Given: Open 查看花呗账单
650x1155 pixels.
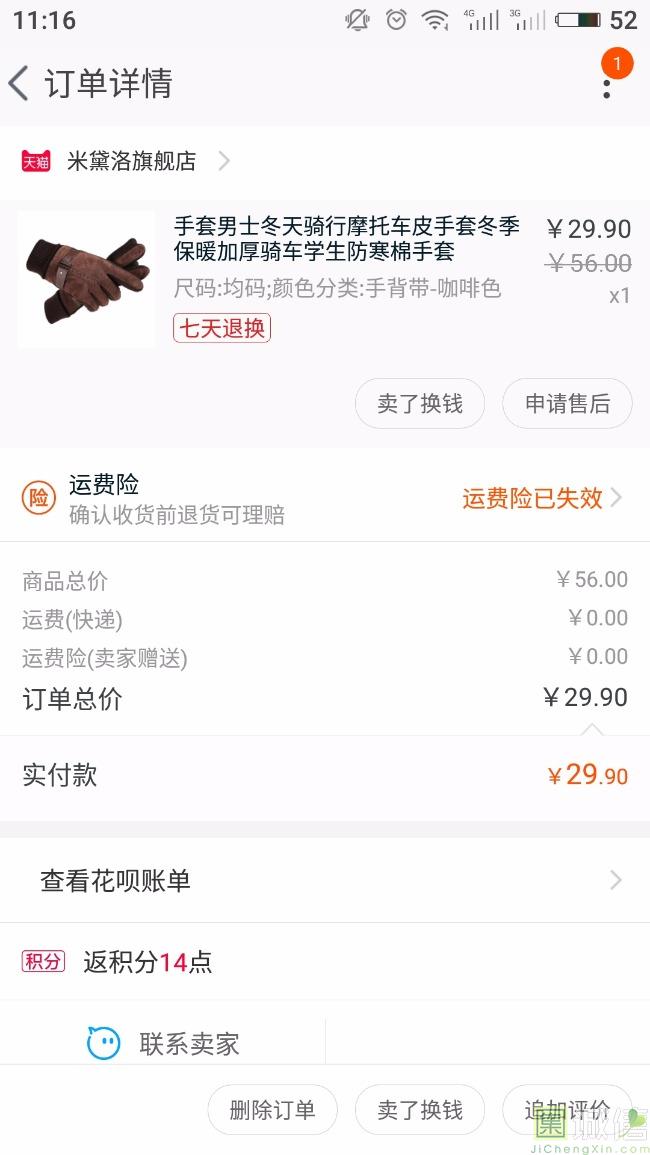Looking at the screenshot, I should coord(325,881).
